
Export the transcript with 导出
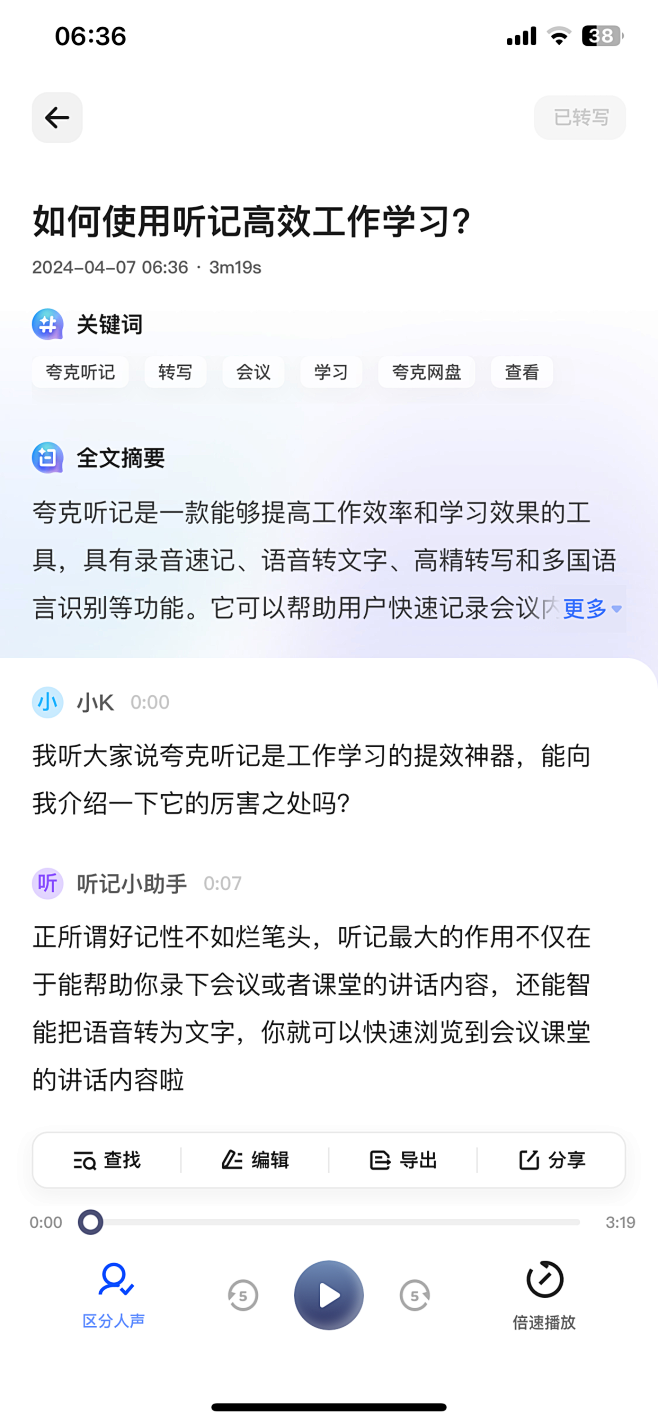(403, 1160)
